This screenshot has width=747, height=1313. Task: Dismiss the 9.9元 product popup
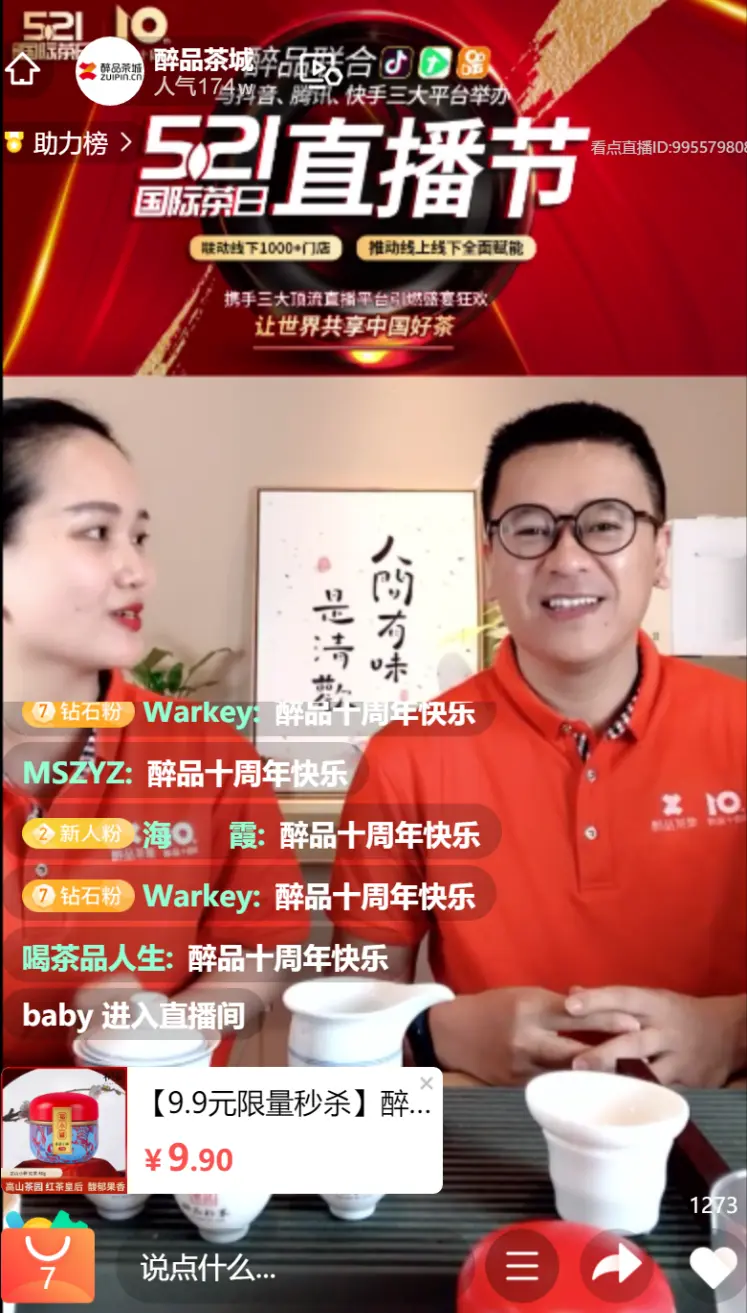tap(427, 1084)
